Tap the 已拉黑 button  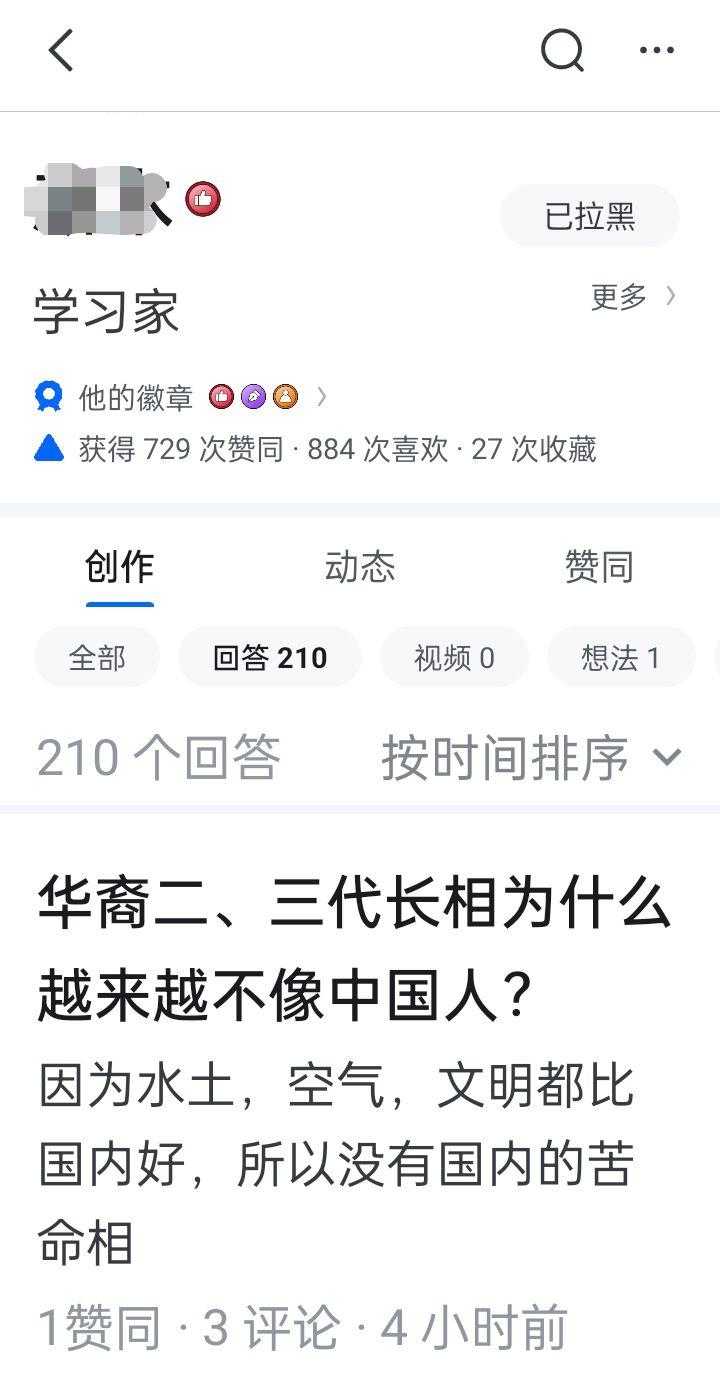(x=589, y=216)
